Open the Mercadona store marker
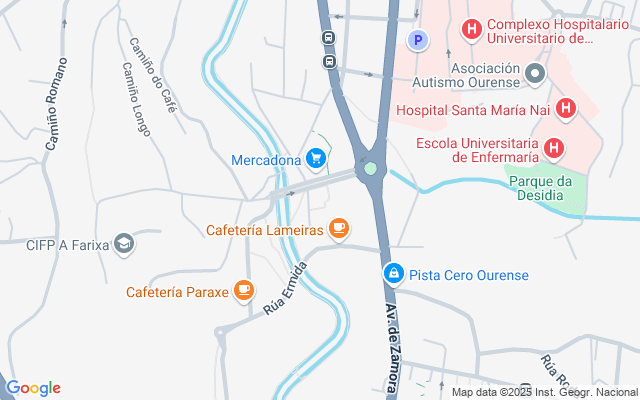This screenshot has height=400, width=640. click(x=315, y=159)
